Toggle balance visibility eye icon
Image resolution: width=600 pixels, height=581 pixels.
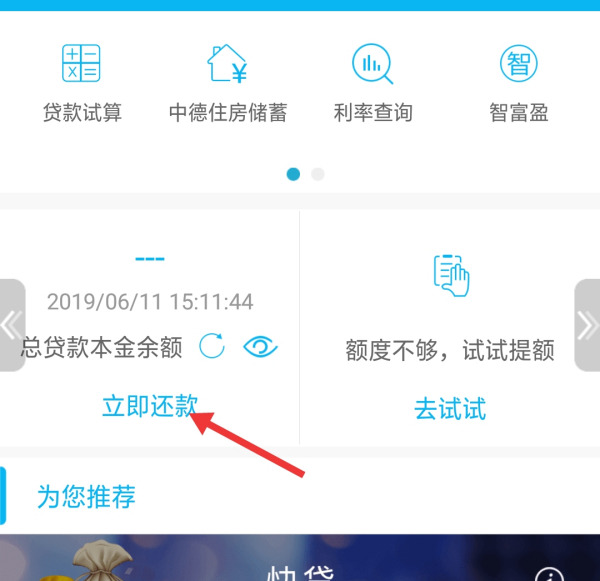260,347
